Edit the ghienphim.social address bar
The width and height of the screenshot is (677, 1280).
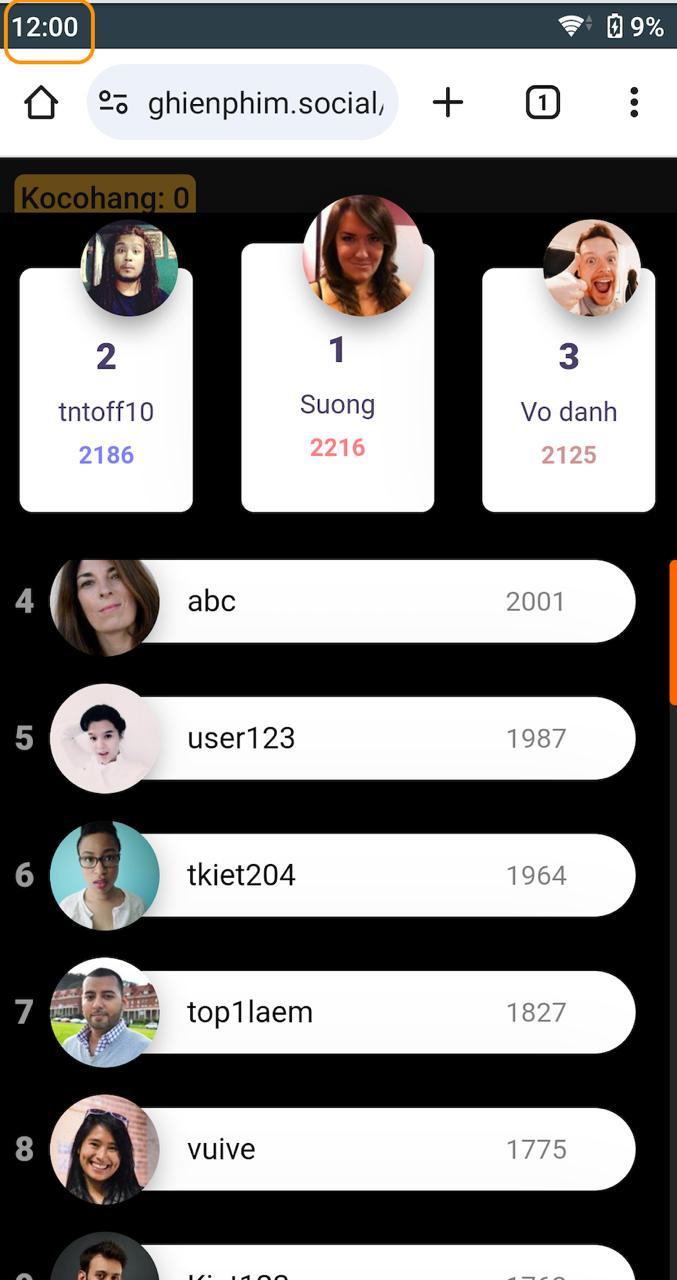[x=264, y=103]
